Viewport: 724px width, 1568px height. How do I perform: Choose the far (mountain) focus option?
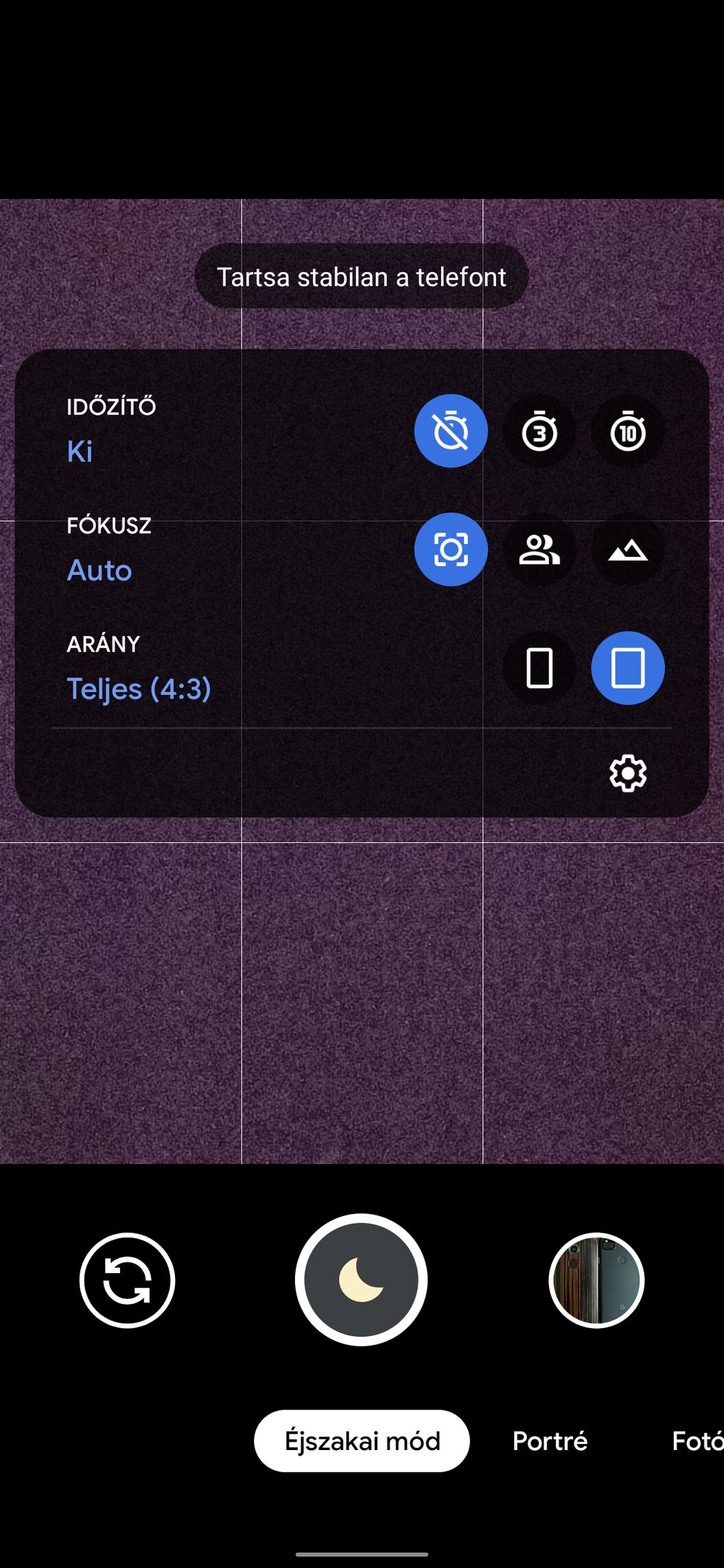click(x=628, y=549)
